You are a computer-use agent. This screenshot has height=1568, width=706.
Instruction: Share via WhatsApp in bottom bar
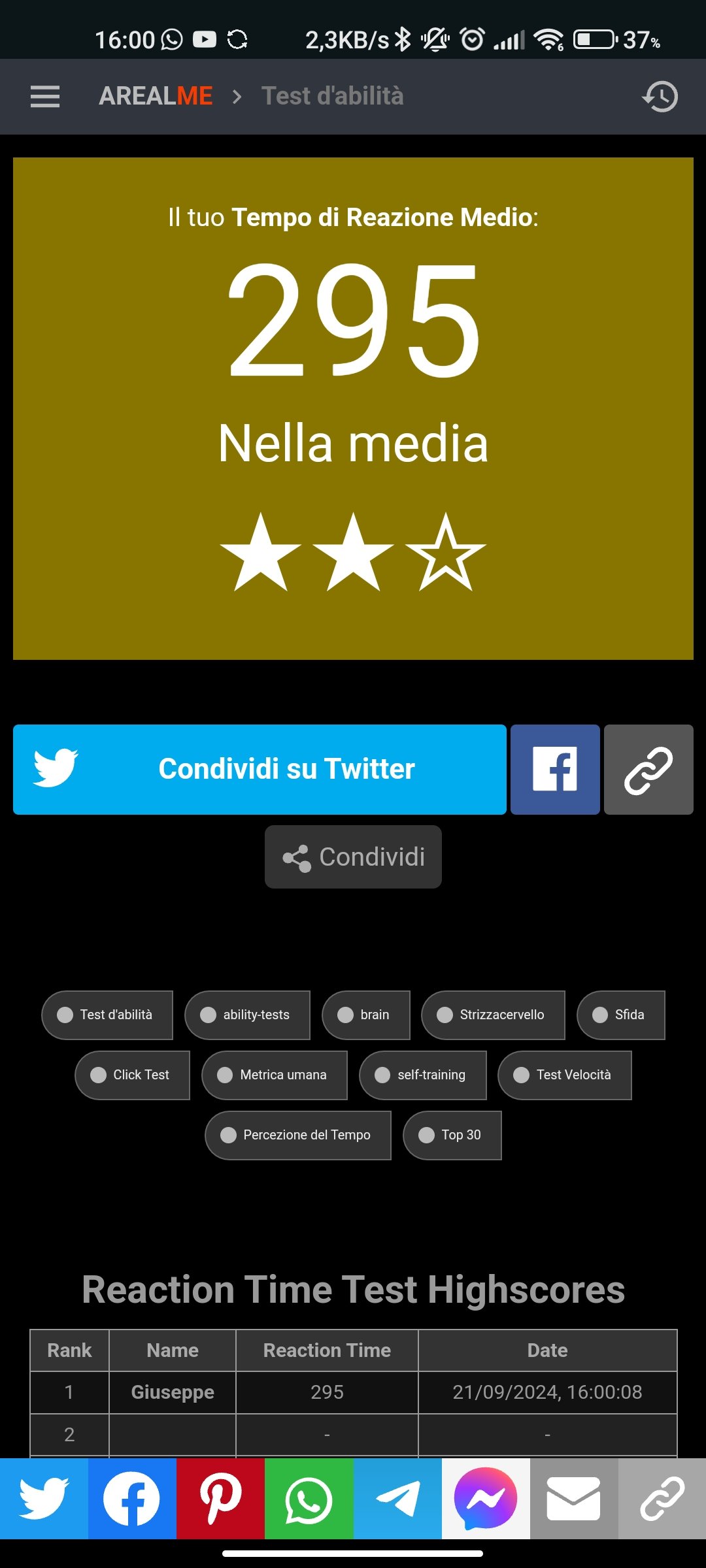pyautogui.click(x=309, y=1499)
